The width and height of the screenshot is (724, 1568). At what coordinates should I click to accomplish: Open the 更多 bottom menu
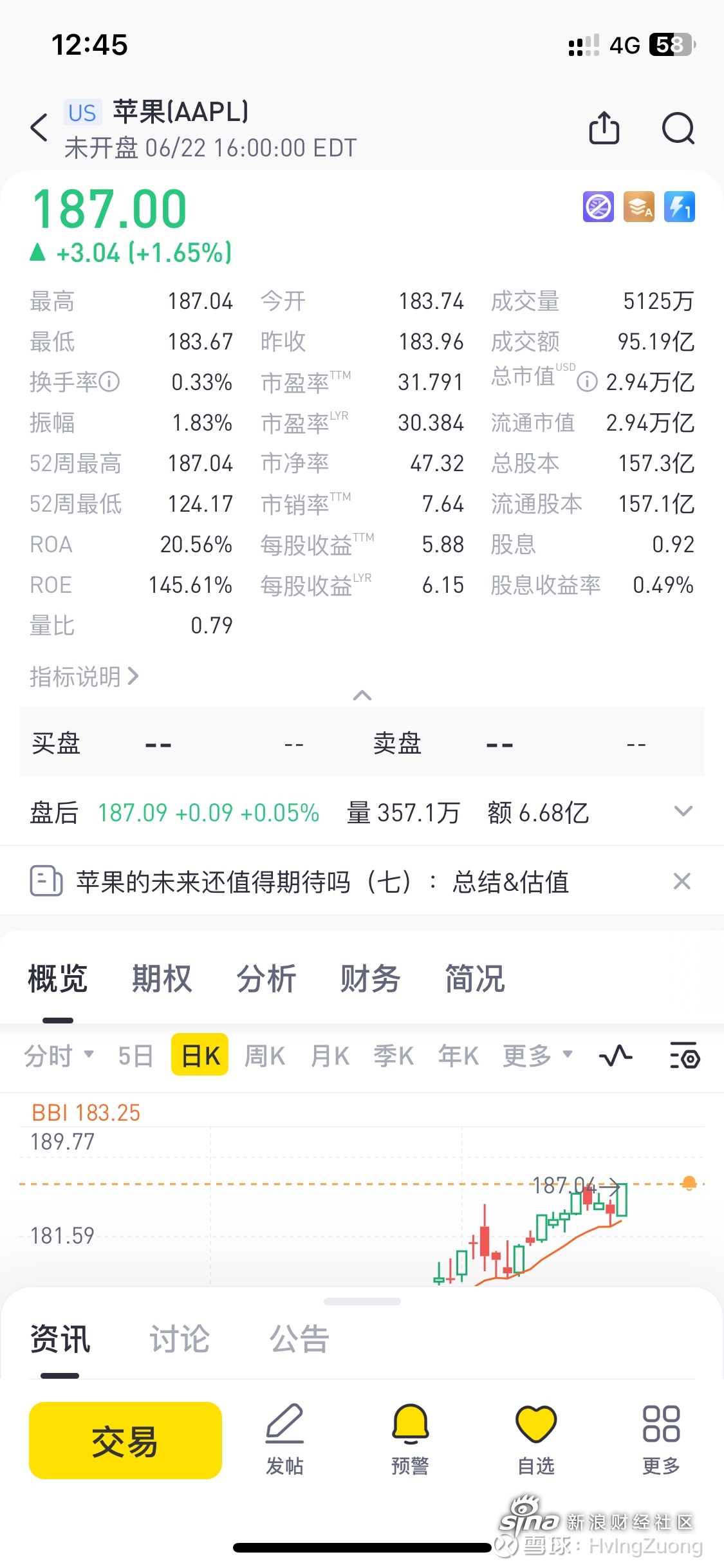(661, 1440)
